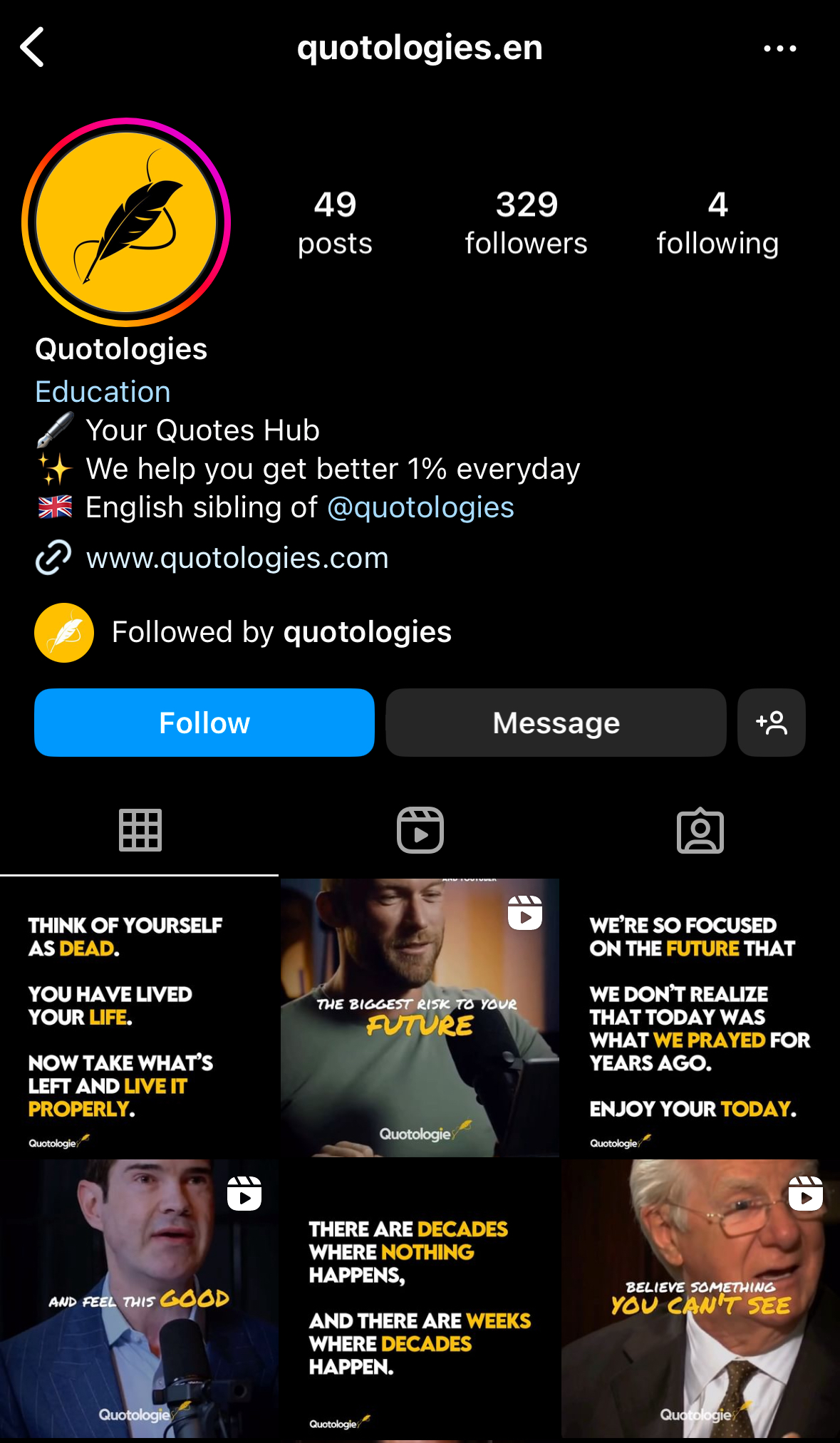The height and width of the screenshot is (1443, 840).
Task: Switch to the tagged photos tab
Action: 700,830
